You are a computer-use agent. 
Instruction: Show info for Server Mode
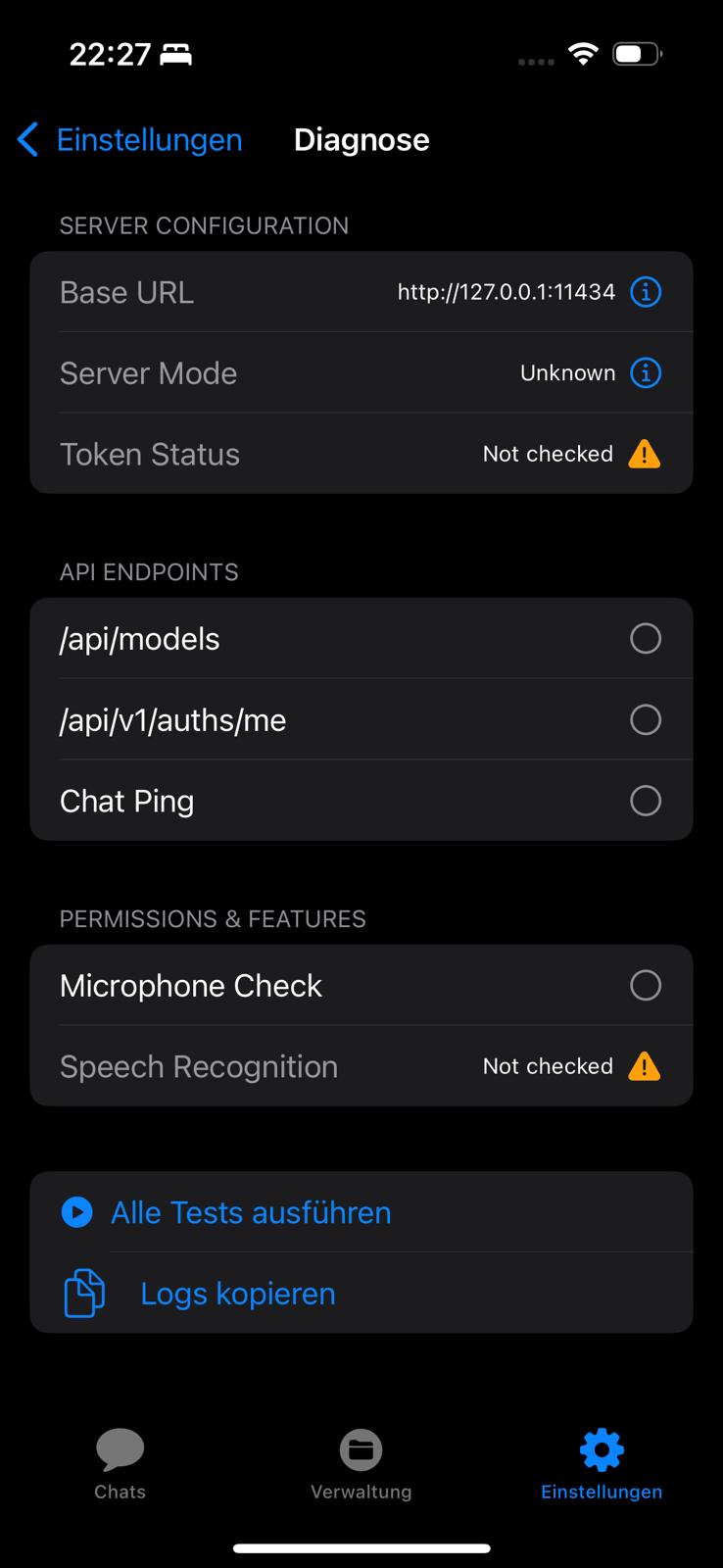point(645,373)
